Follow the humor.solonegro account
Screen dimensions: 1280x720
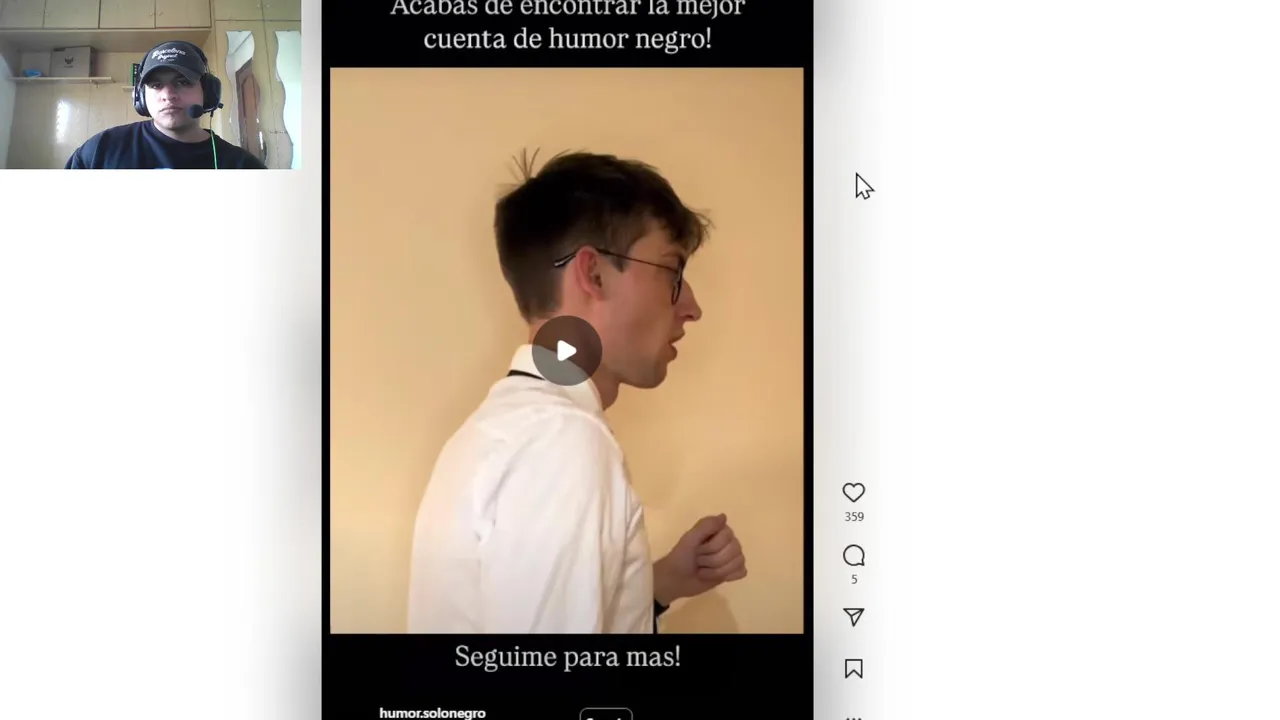point(606,715)
